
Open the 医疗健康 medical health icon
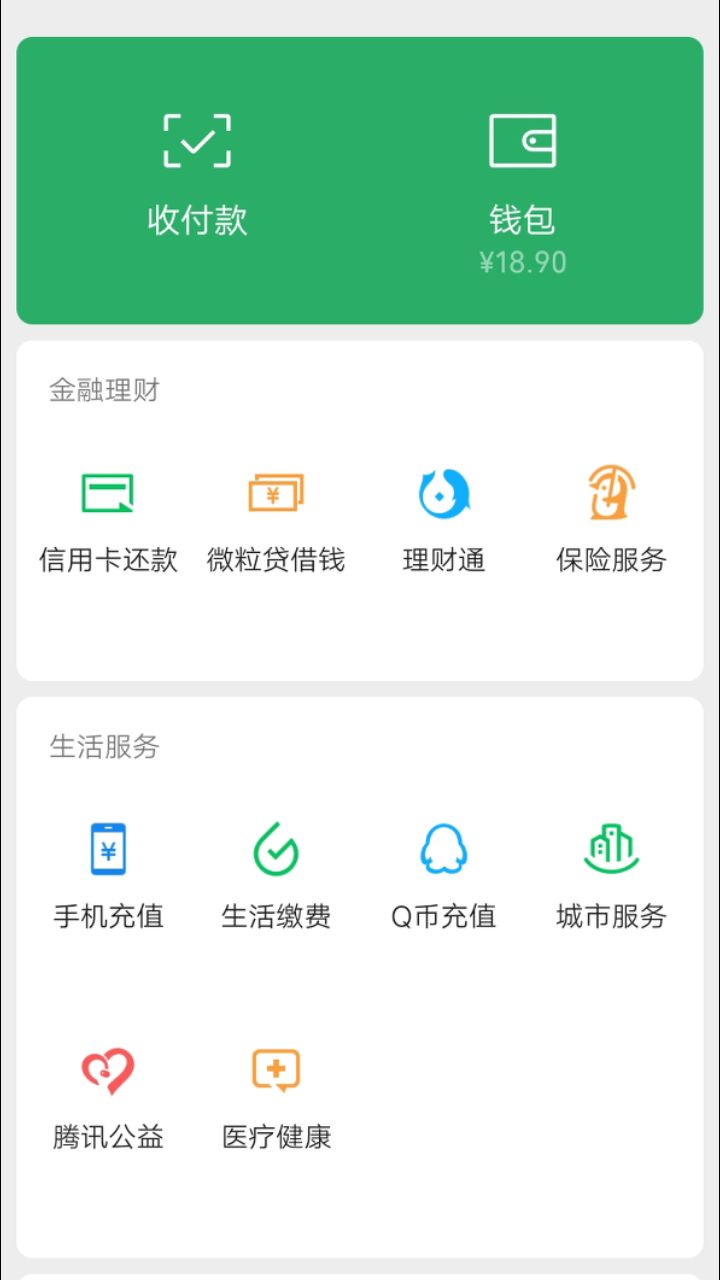(x=274, y=1068)
